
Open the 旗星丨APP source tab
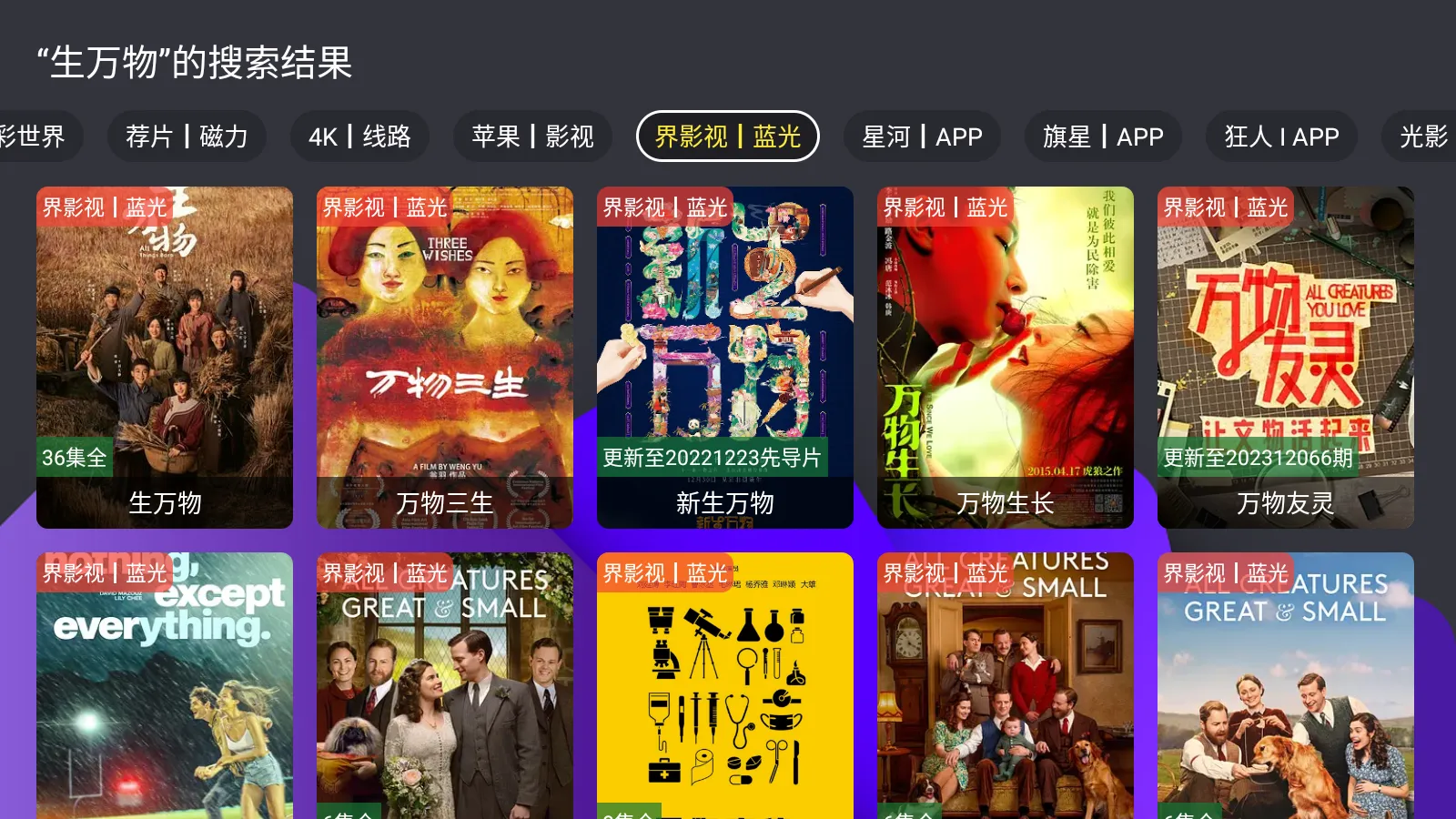point(1103,136)
